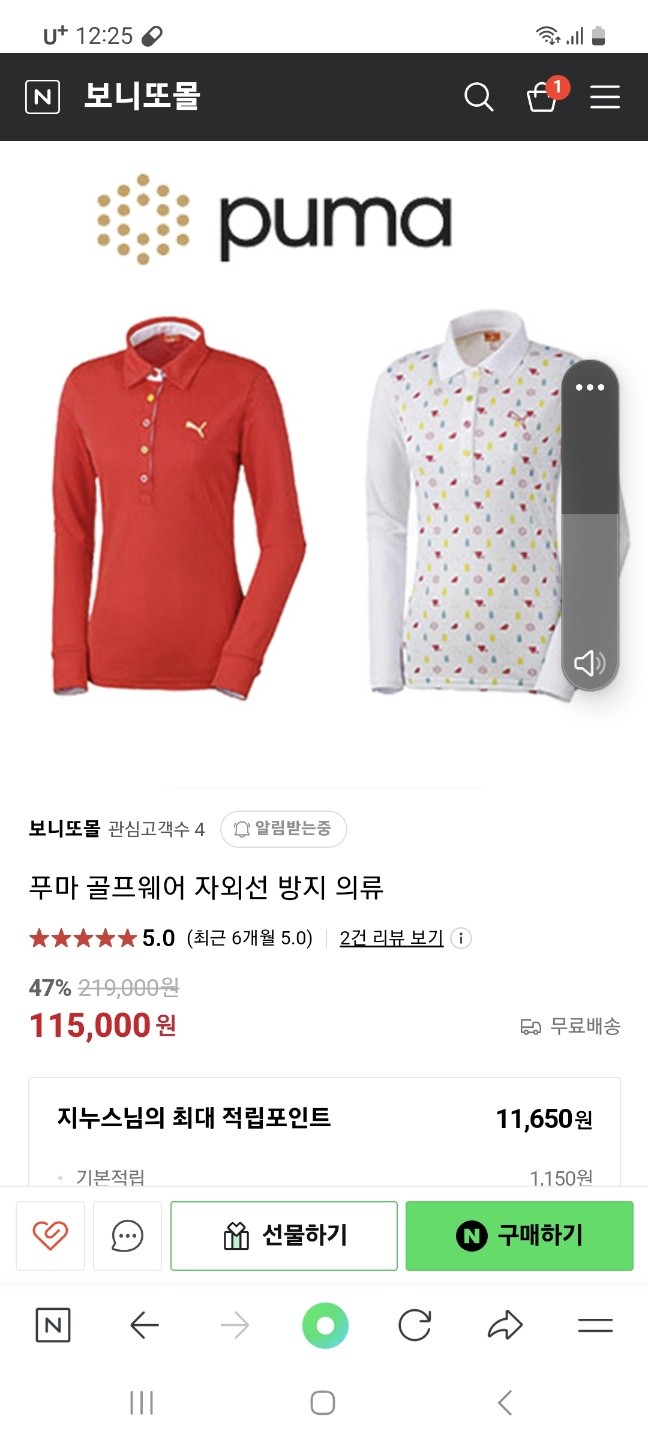Open the chat inquiry button

127,1236
